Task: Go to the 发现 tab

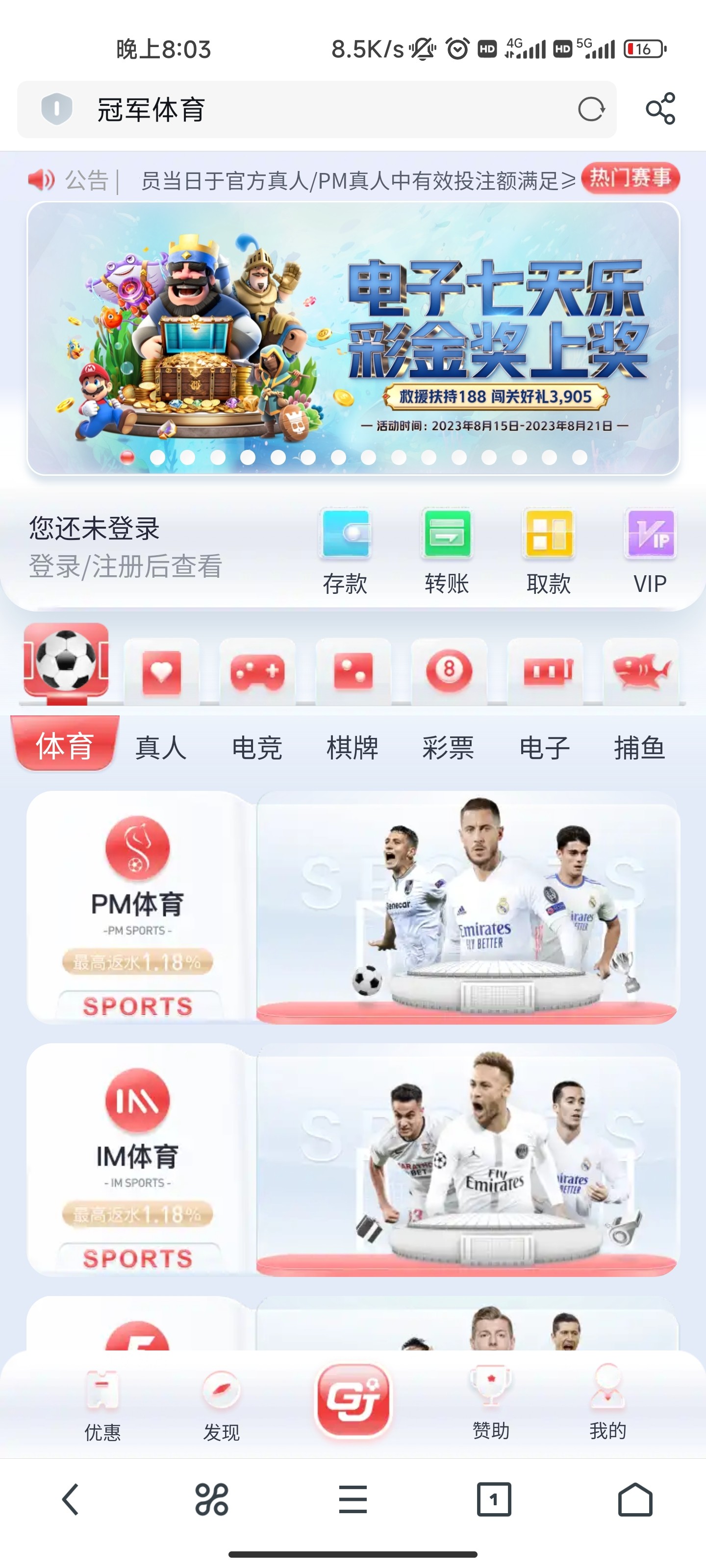Action: [x=221, y=1404]
